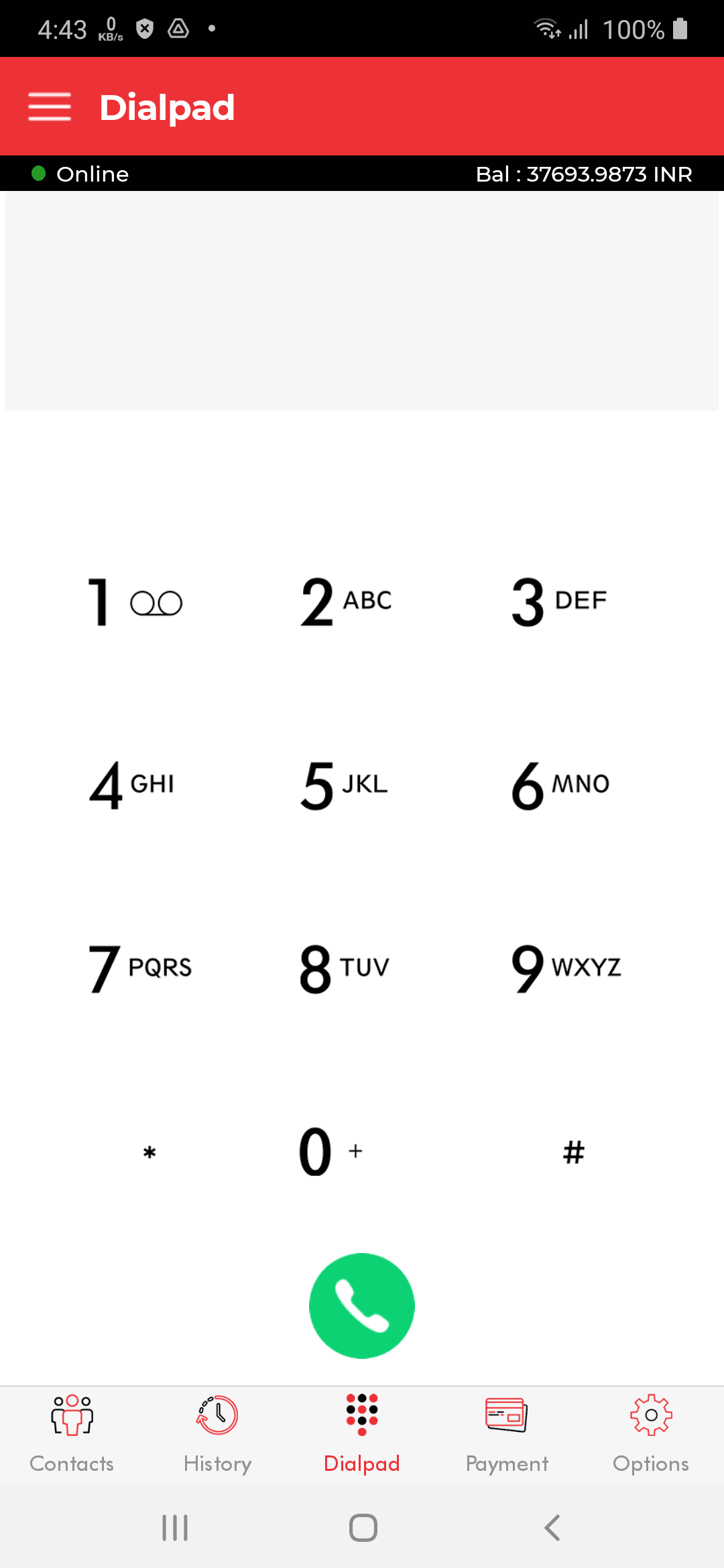The width and height of the screenshot is (724, 1568).
Task: Enter digit 6 MNO
Action: click(x=560, y=785)
